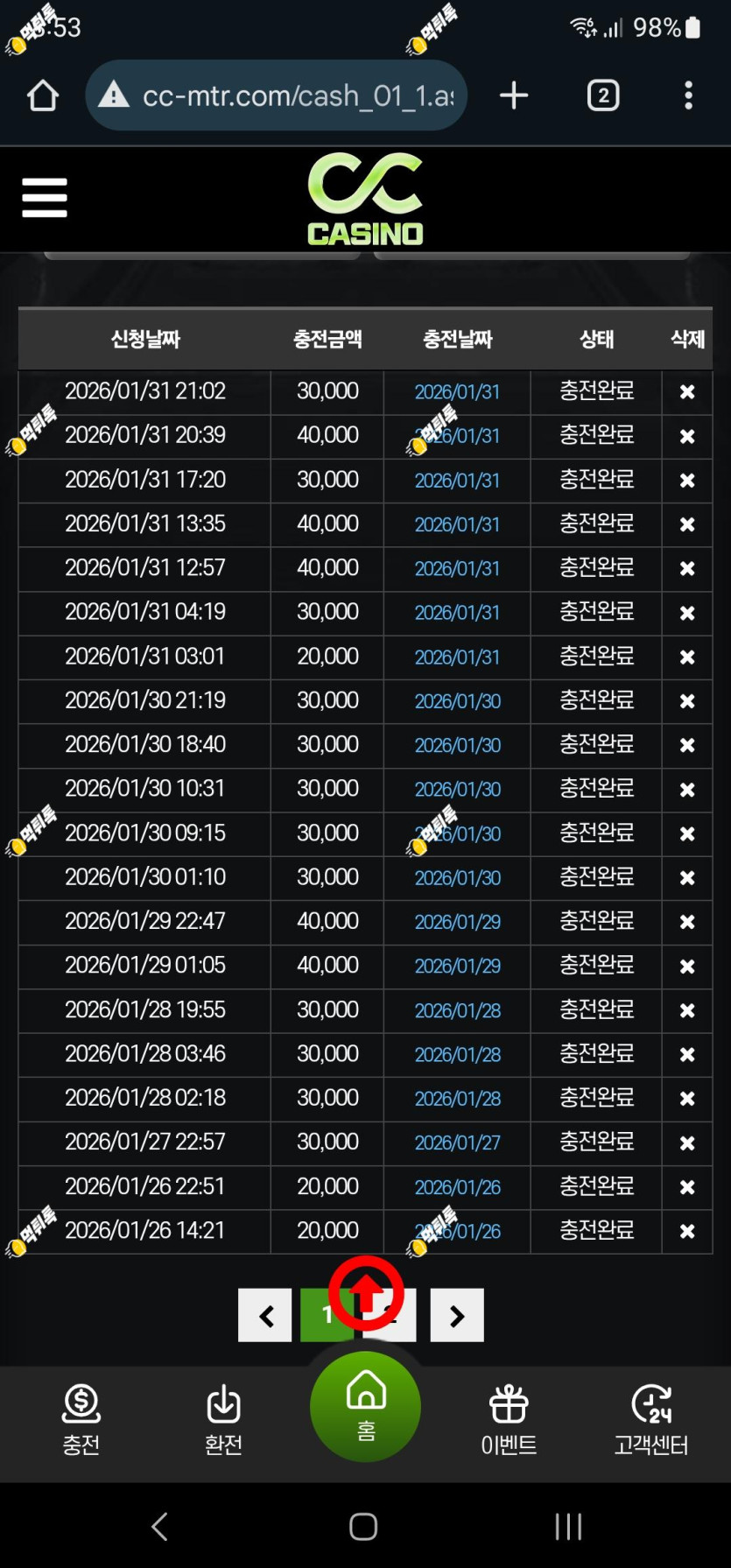Delete the 2026/01/30 21:19 entry
The height and width of the screenshot is (1568, 731).
(x=687, y=701)
